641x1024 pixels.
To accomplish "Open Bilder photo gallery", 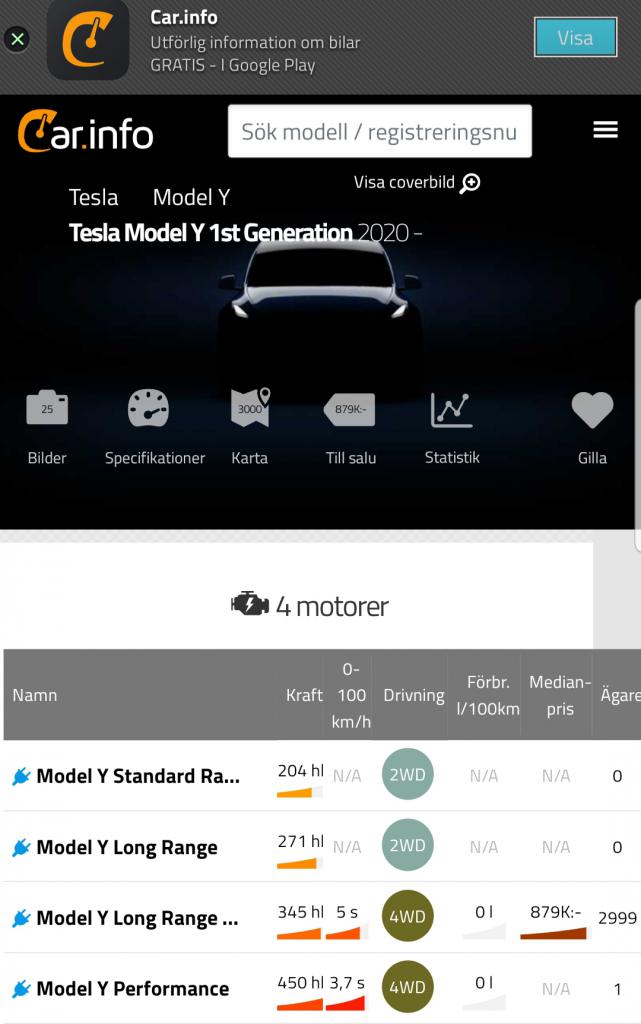I will click(47, 426).
